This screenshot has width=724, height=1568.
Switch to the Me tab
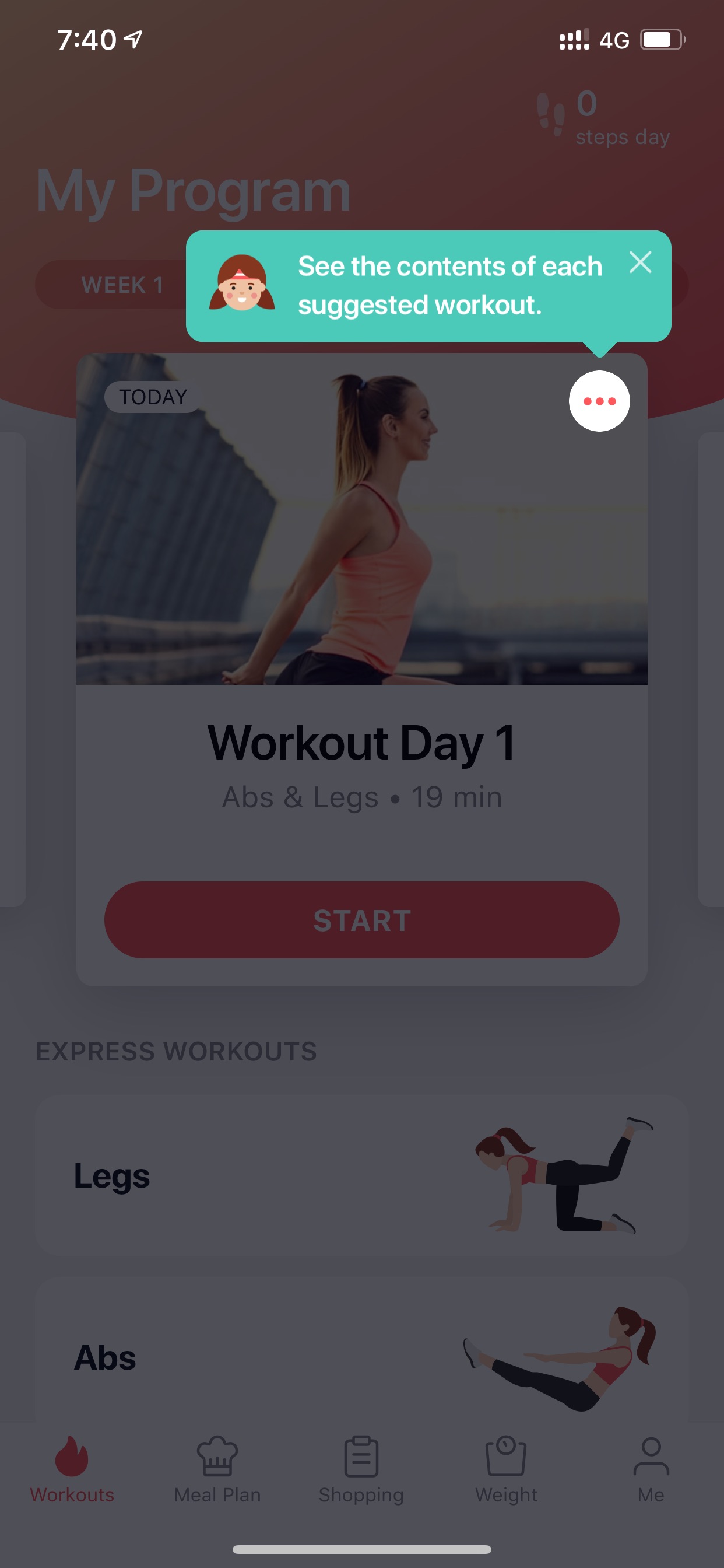point(651,1469)
